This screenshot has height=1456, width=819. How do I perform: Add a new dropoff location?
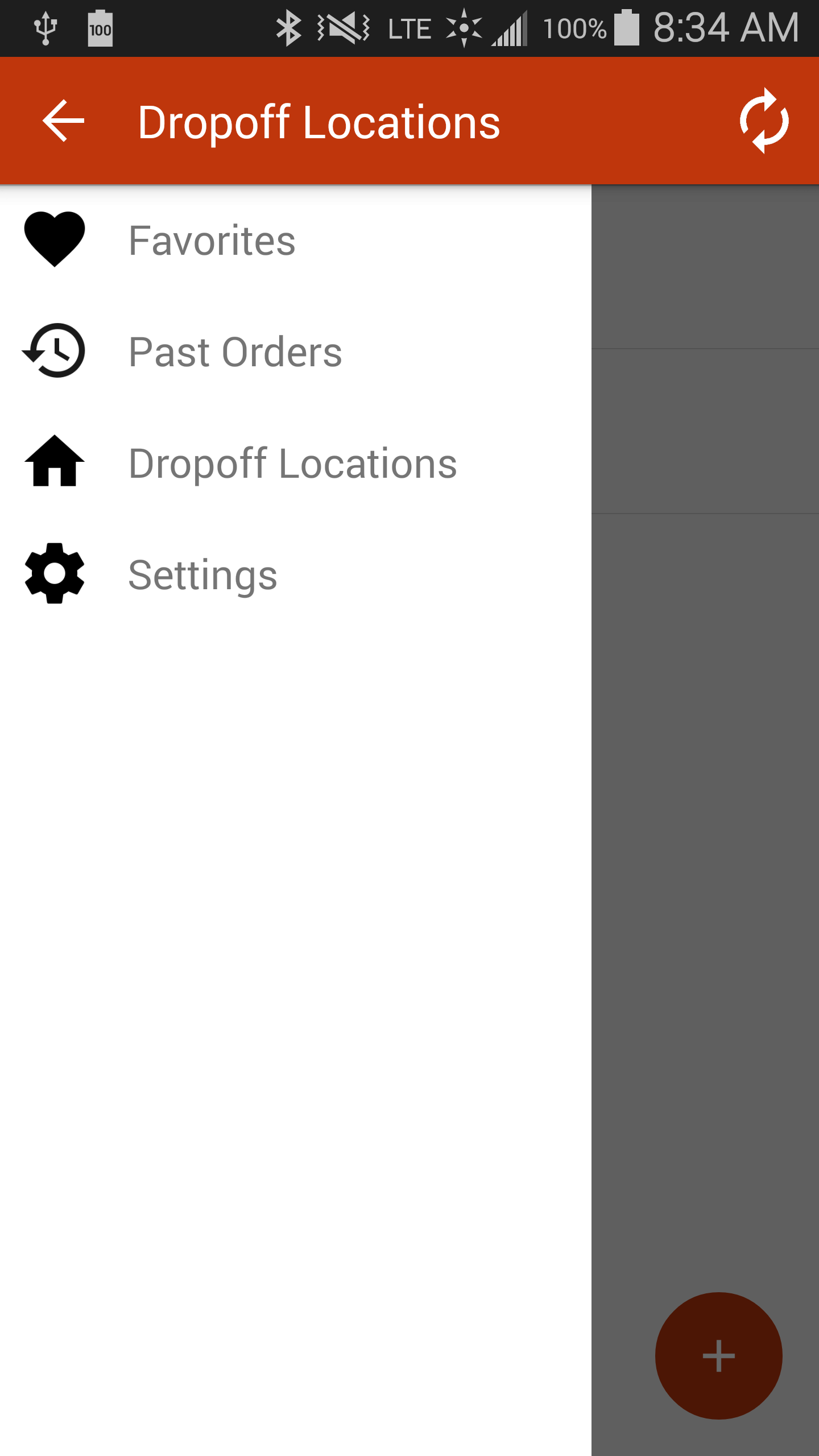click(x=718, y=1355)
